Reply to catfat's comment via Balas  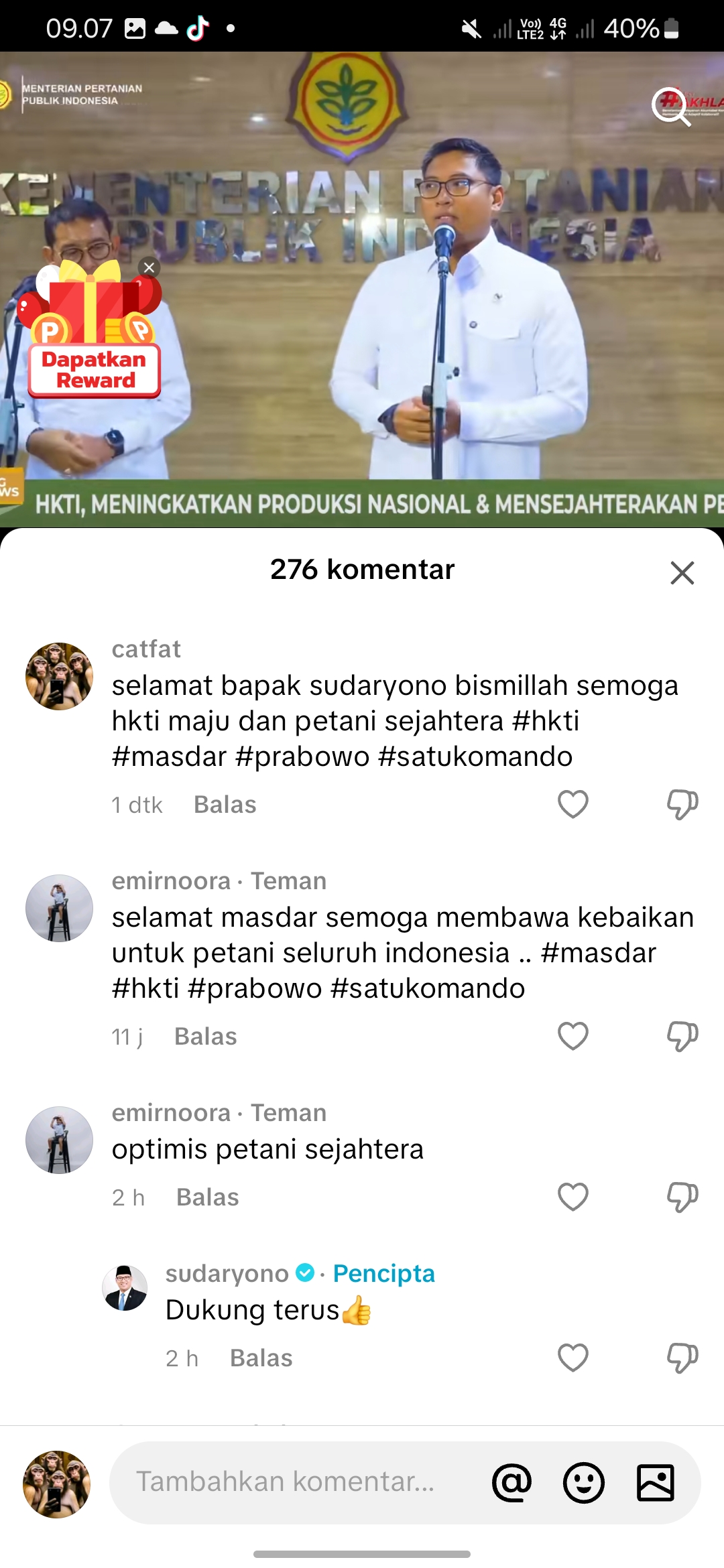coord(225,805)
